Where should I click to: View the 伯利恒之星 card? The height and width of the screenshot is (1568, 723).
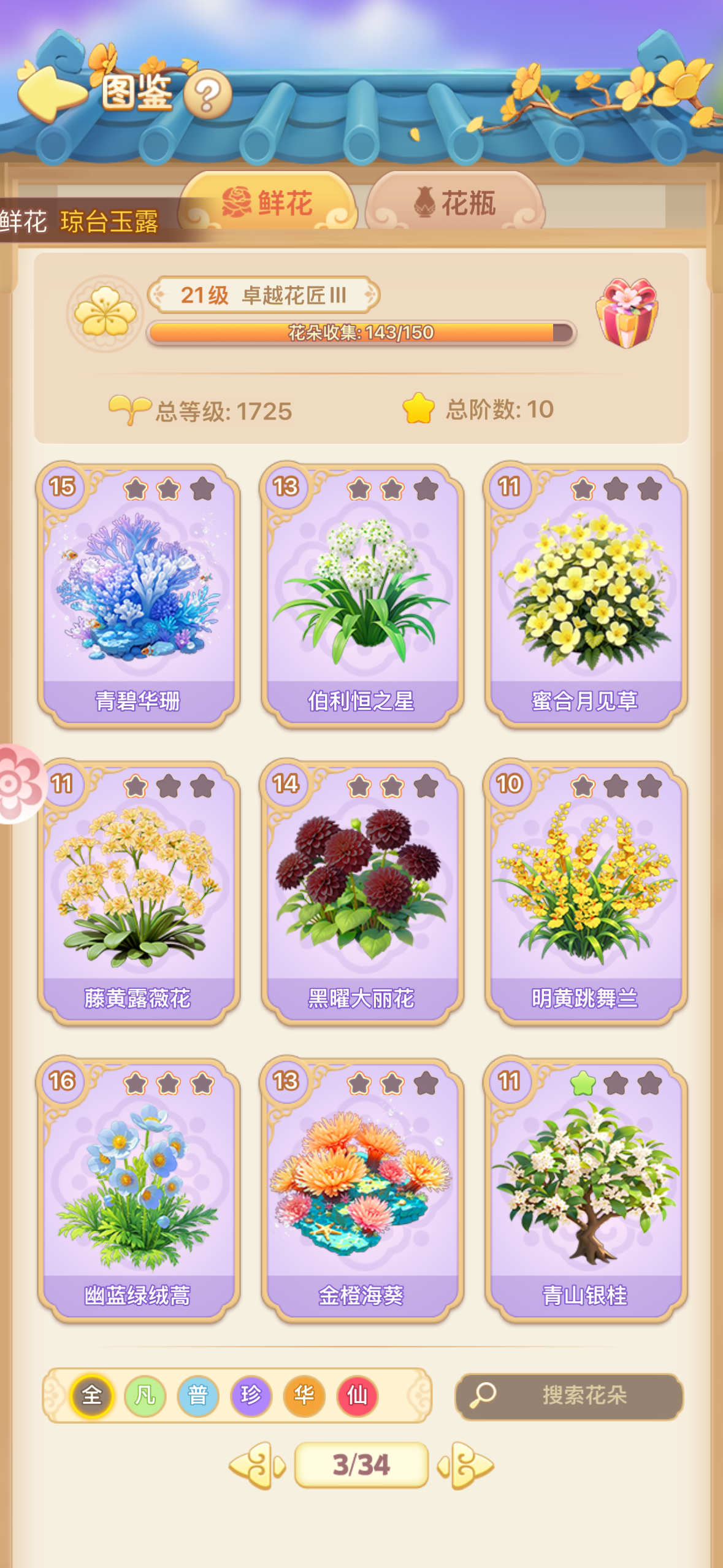(x=362, y=595)
